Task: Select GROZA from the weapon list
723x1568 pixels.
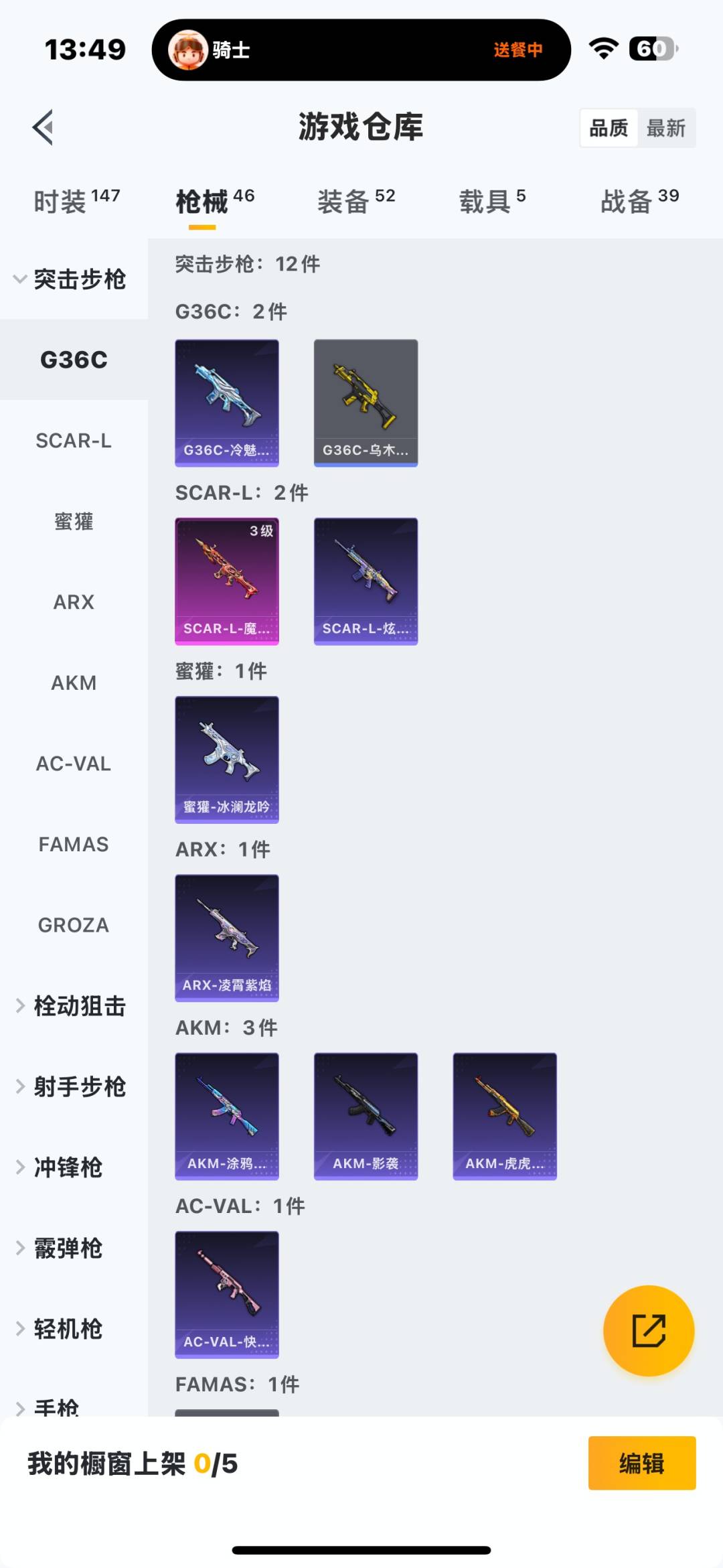Action: pos(74,924)
